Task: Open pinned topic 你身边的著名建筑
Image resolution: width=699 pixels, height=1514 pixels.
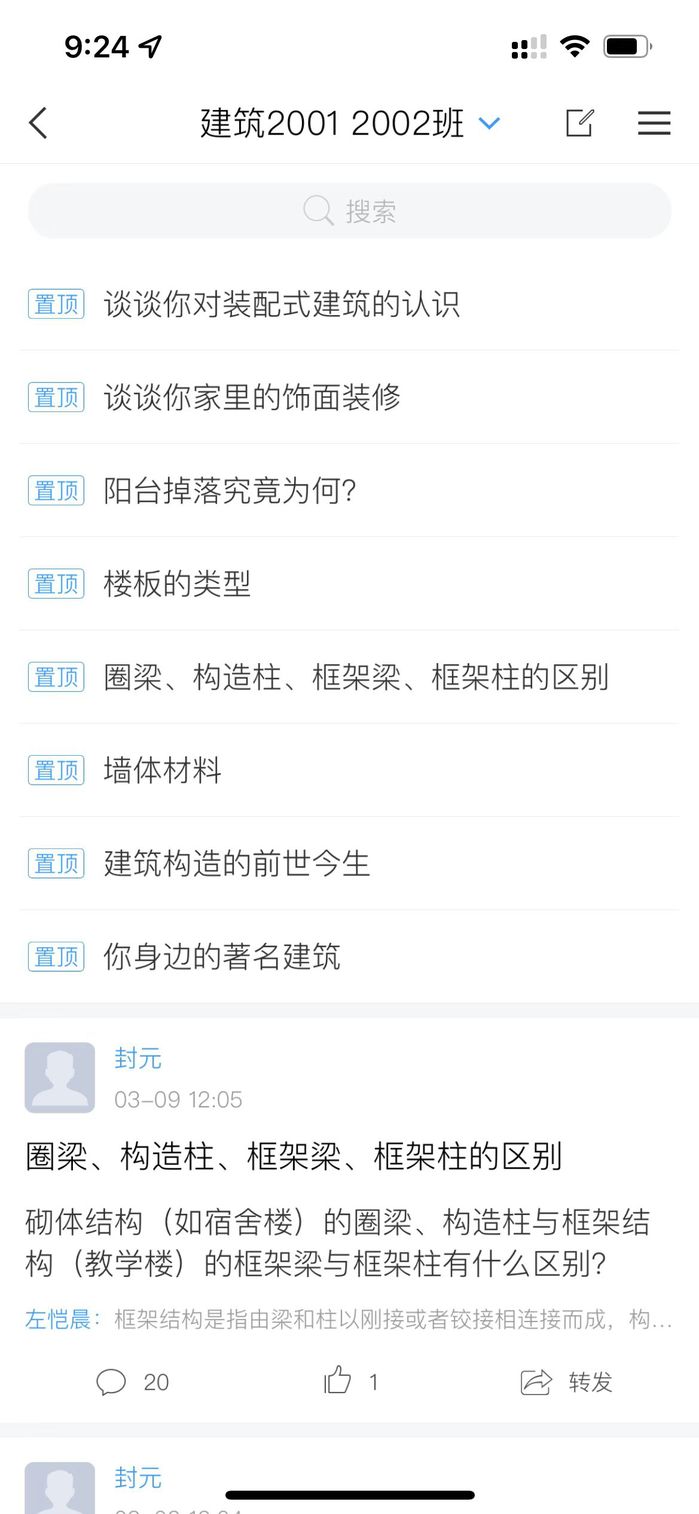Action: [221, 956]
